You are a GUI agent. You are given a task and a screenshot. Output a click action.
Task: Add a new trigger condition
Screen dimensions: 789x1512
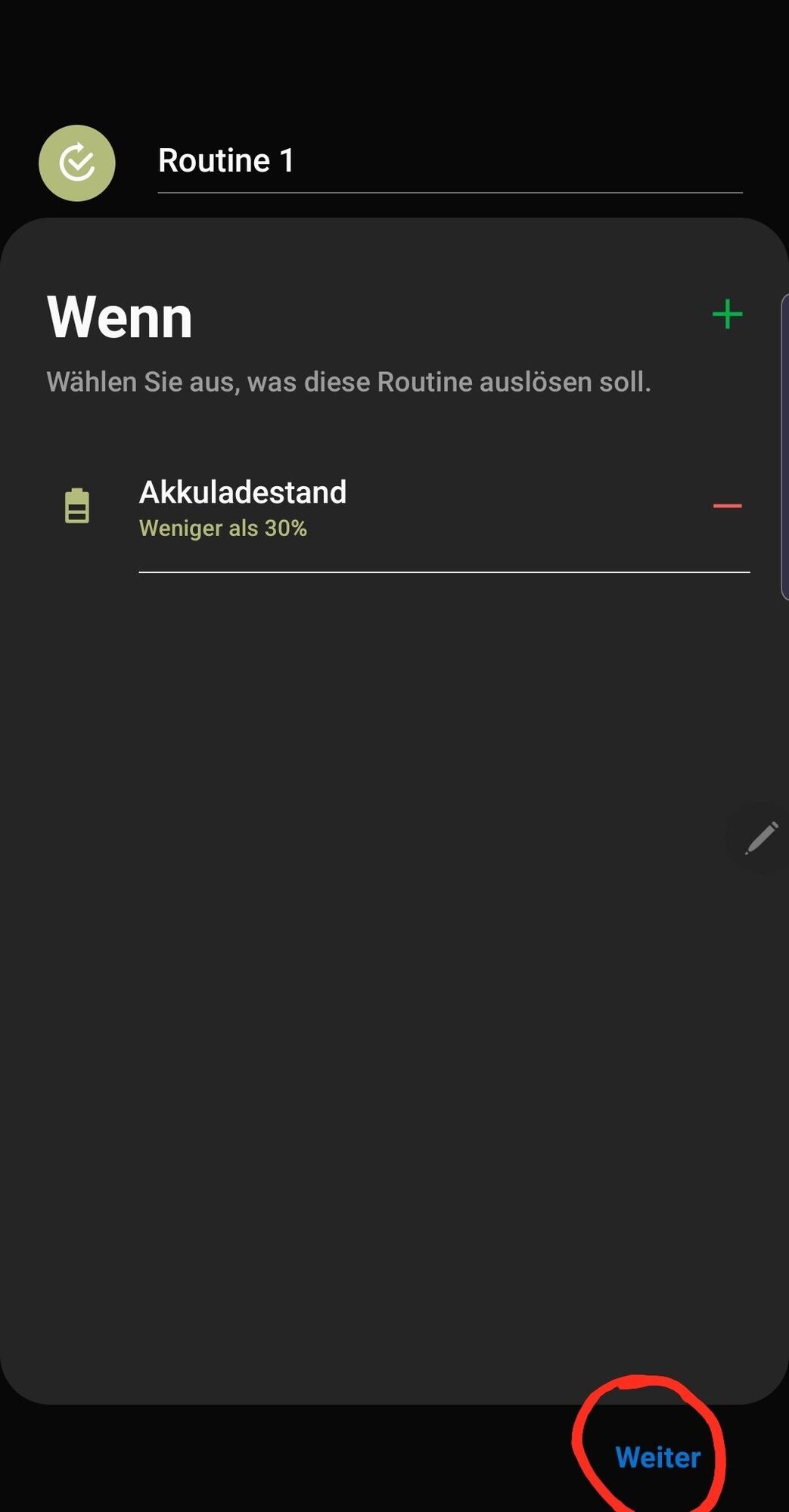click(727, 314)
